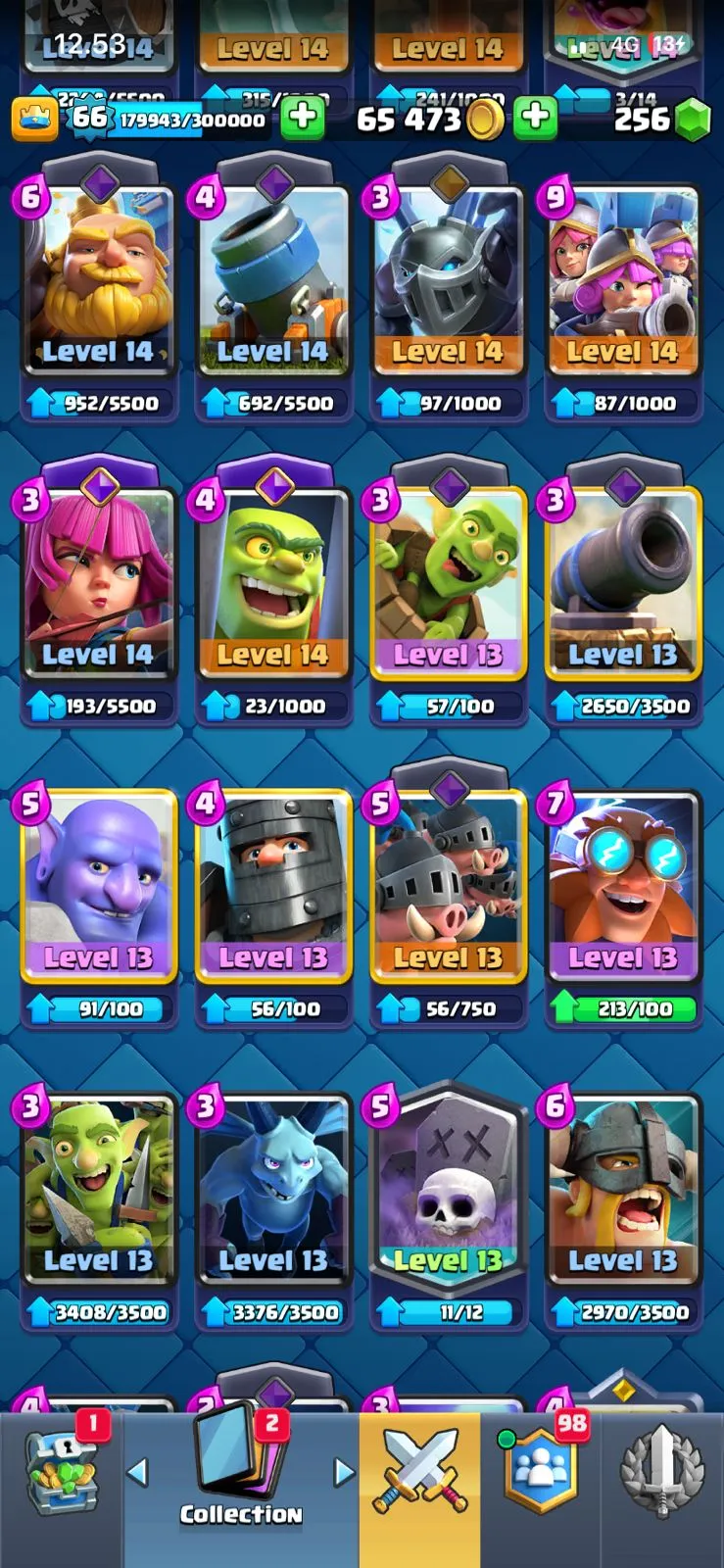
Task: Select the Royal Hogs card
Action: click(x=448, y=889)
